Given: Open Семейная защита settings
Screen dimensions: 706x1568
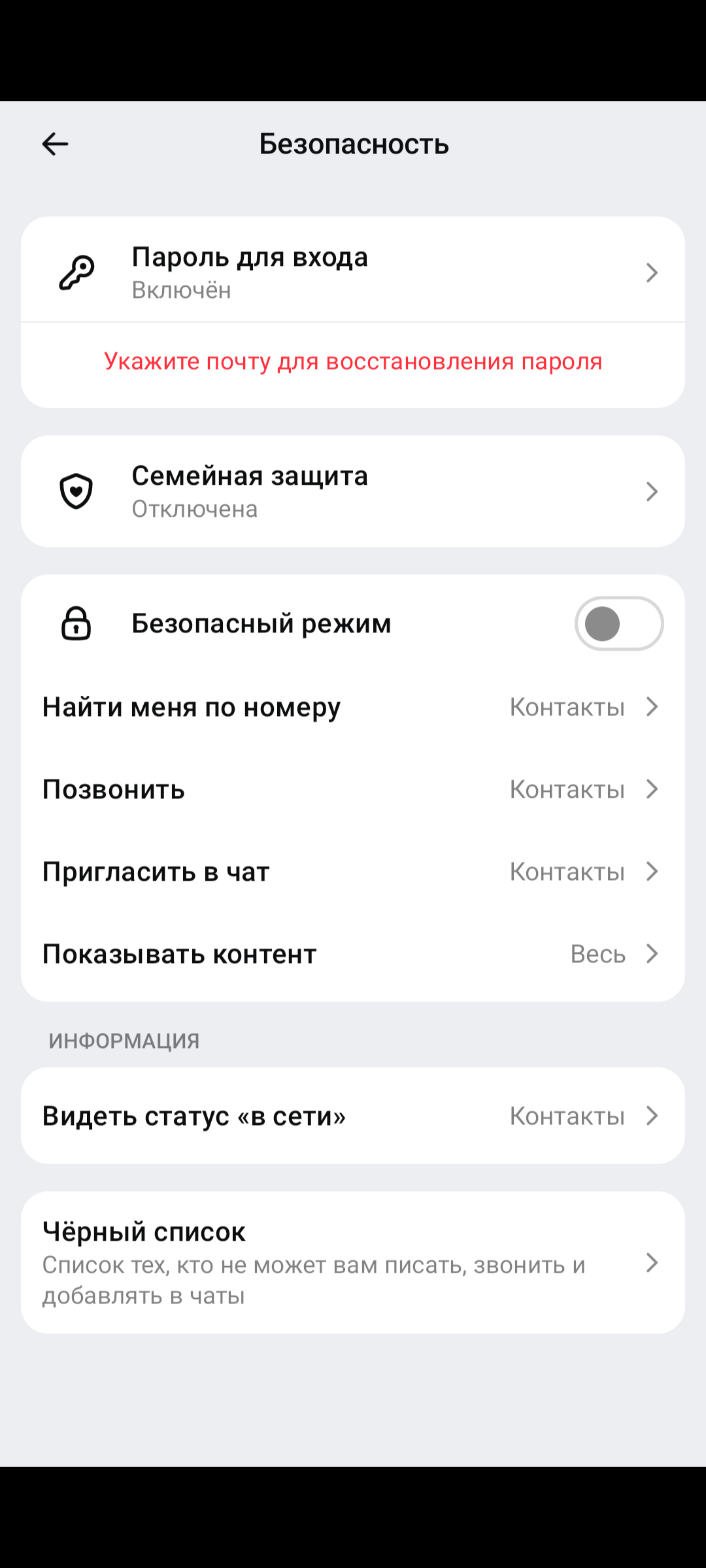Looking at the screenshot, I should pos(353,491).
